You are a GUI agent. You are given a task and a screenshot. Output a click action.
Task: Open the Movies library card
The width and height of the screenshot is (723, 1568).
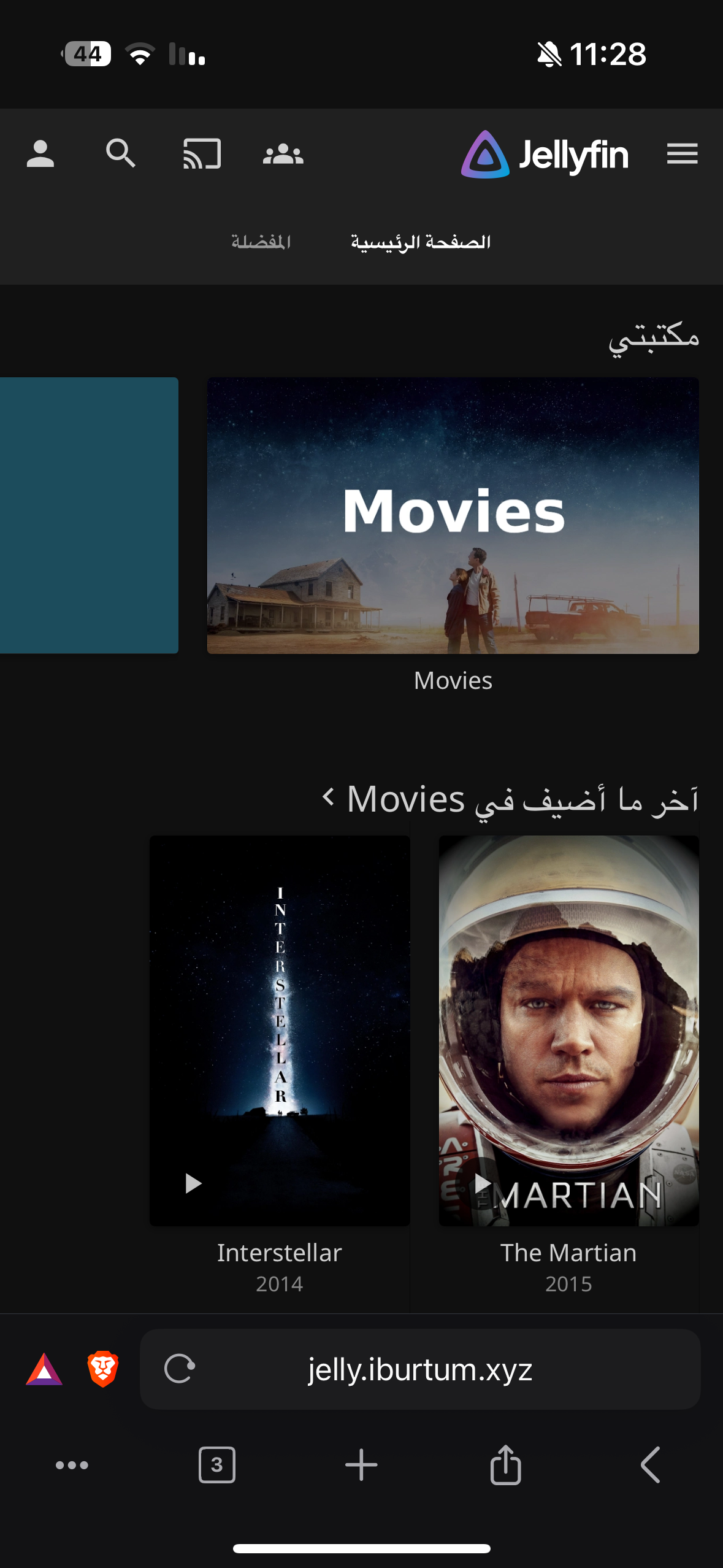point(453,515)
